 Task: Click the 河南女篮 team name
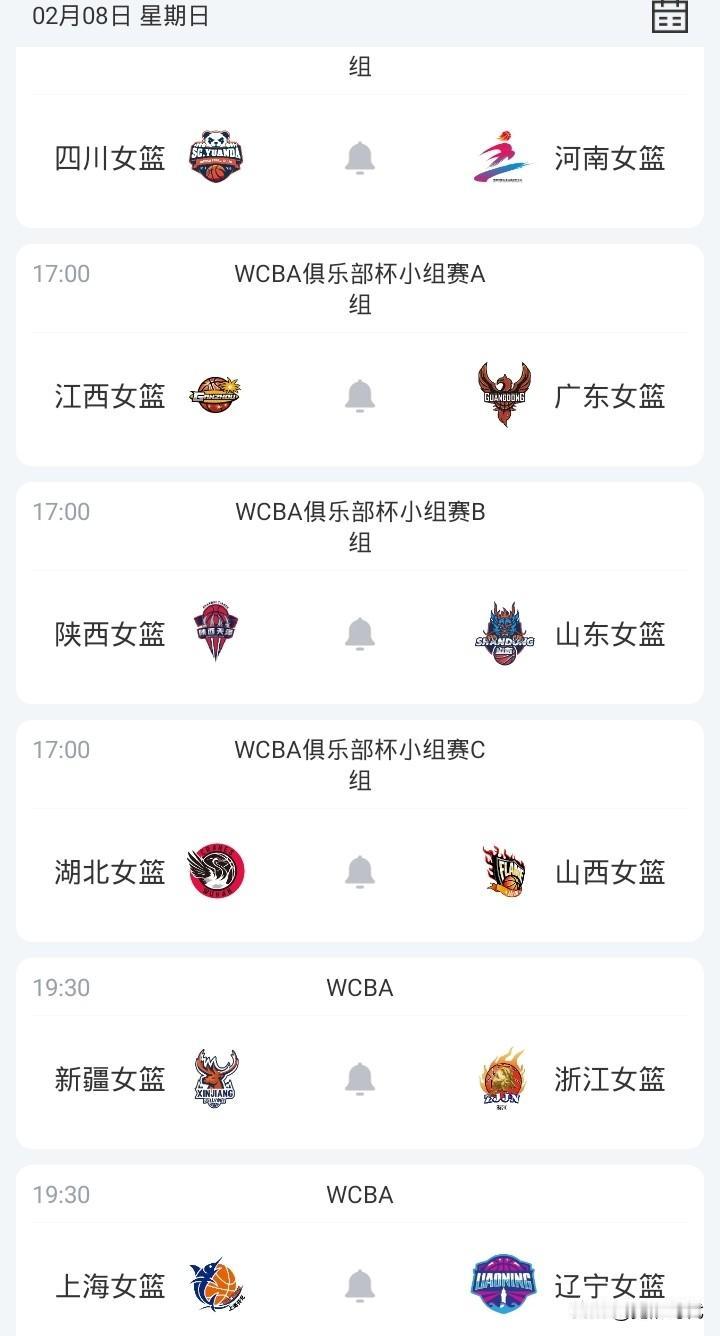click(610, 157)
